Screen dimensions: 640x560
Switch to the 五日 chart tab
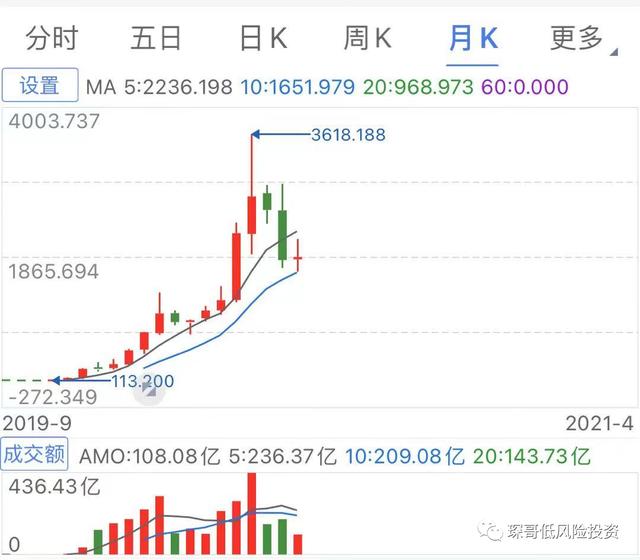157,38
